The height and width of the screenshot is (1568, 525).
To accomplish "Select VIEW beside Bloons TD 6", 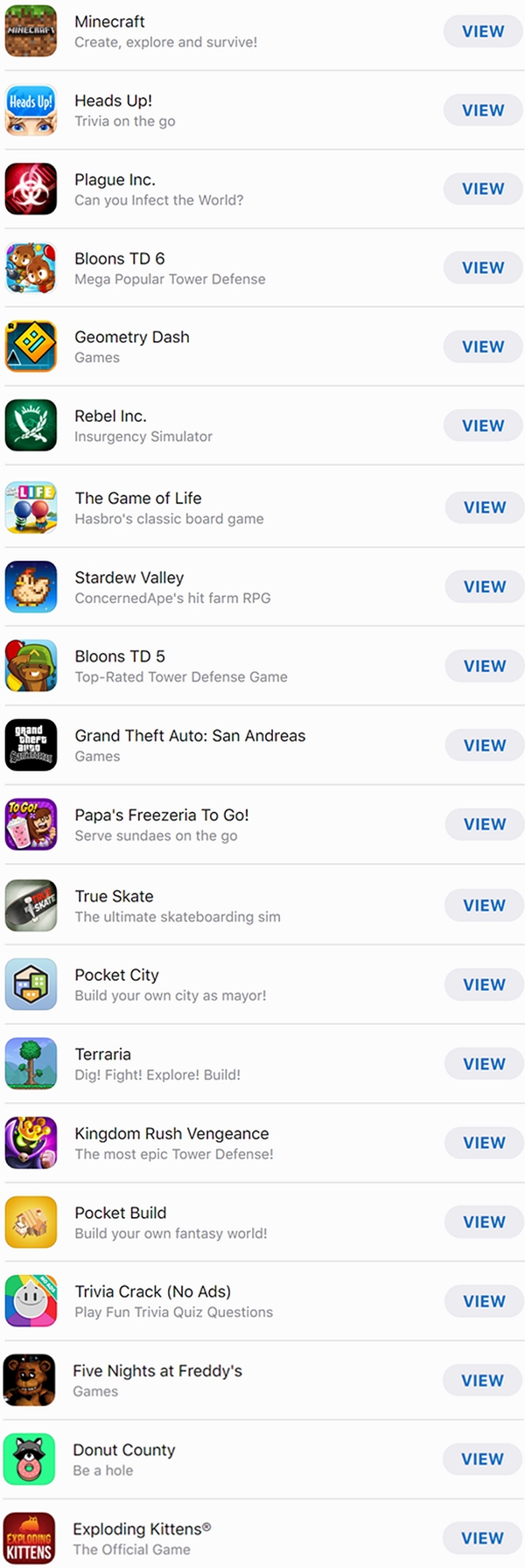I will 483,268.
